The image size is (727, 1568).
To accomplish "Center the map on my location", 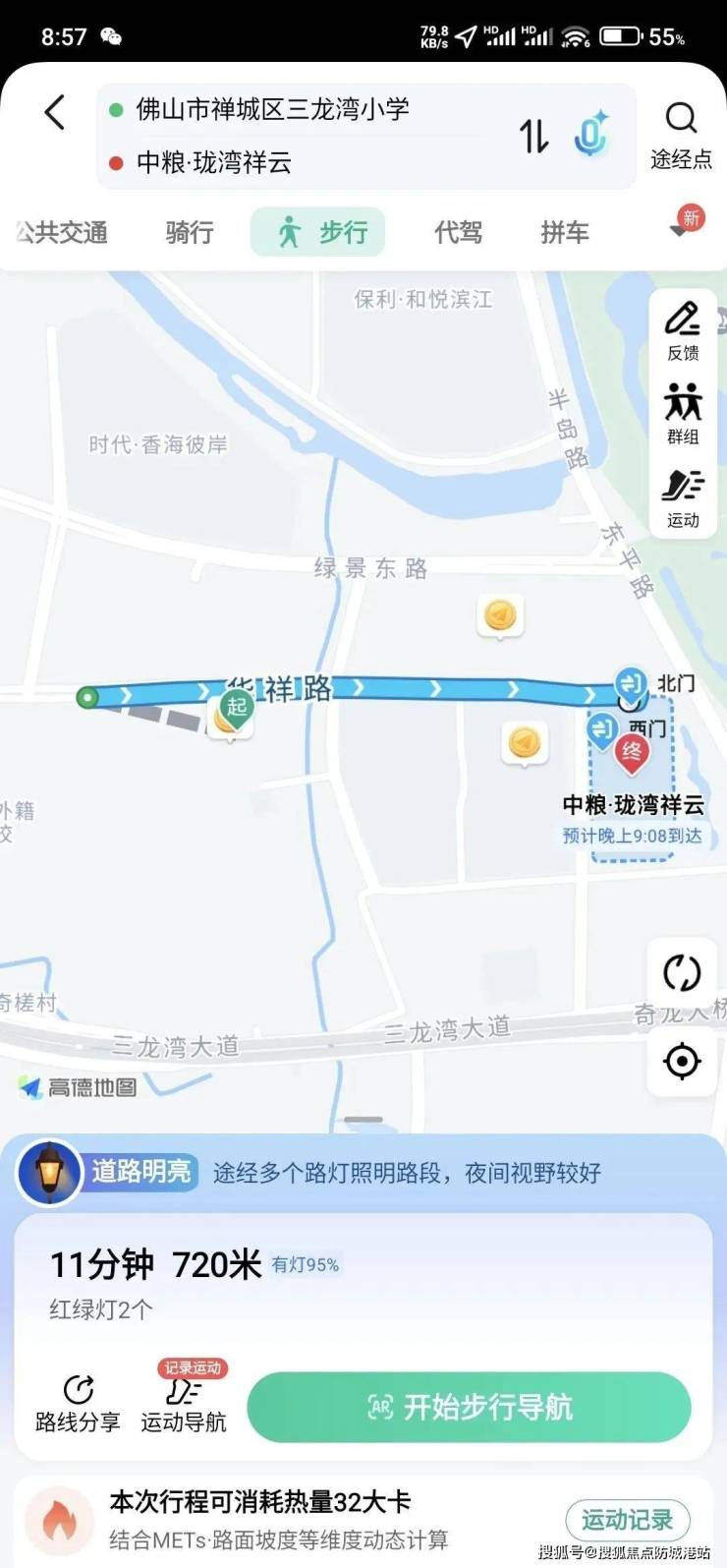I will 682,1062.
